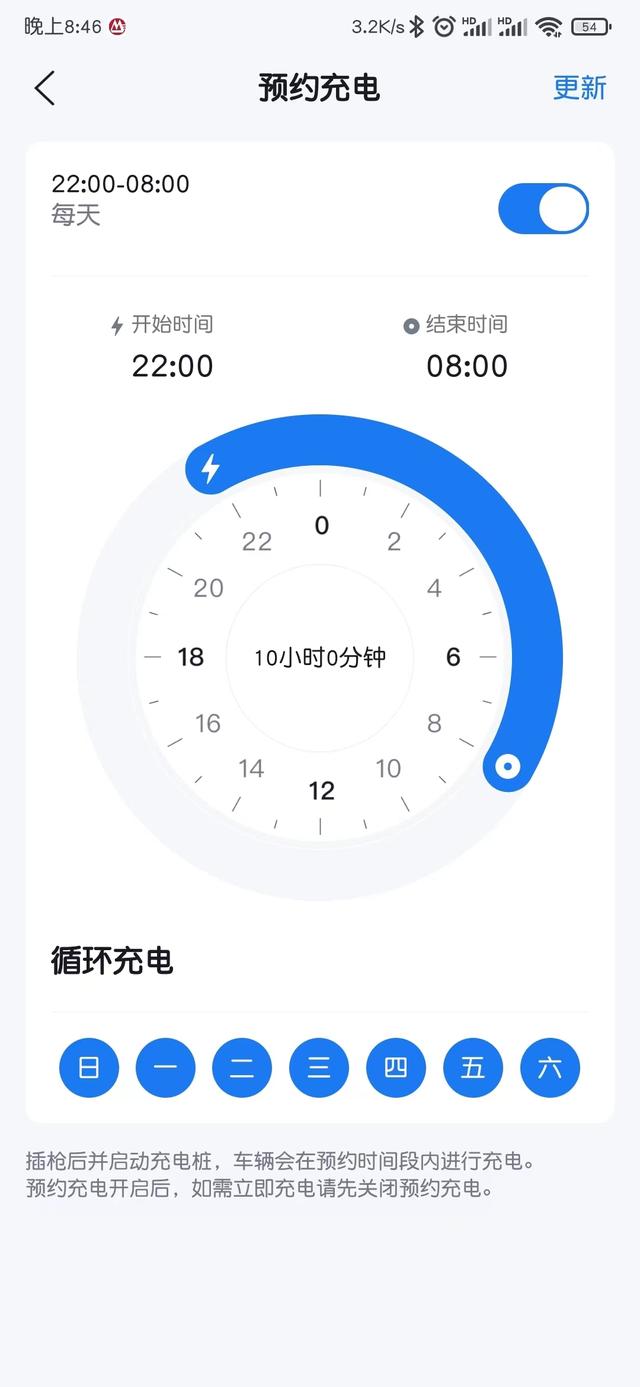Deselect Thursday 四 in repeat charging
Screen dimensions: 640x1387
tap(396, 1068)
